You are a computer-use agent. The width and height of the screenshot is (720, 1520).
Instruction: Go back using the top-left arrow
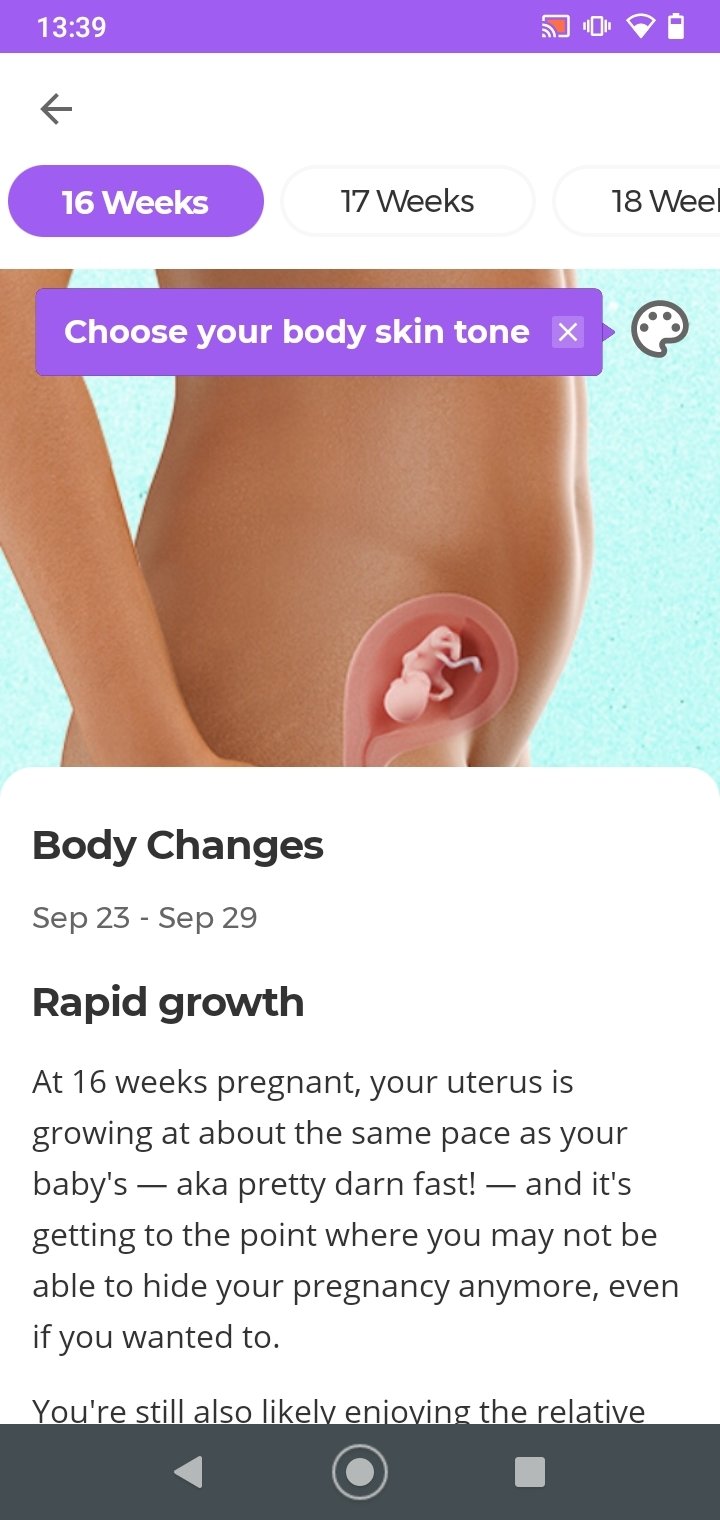click(56, 109)
